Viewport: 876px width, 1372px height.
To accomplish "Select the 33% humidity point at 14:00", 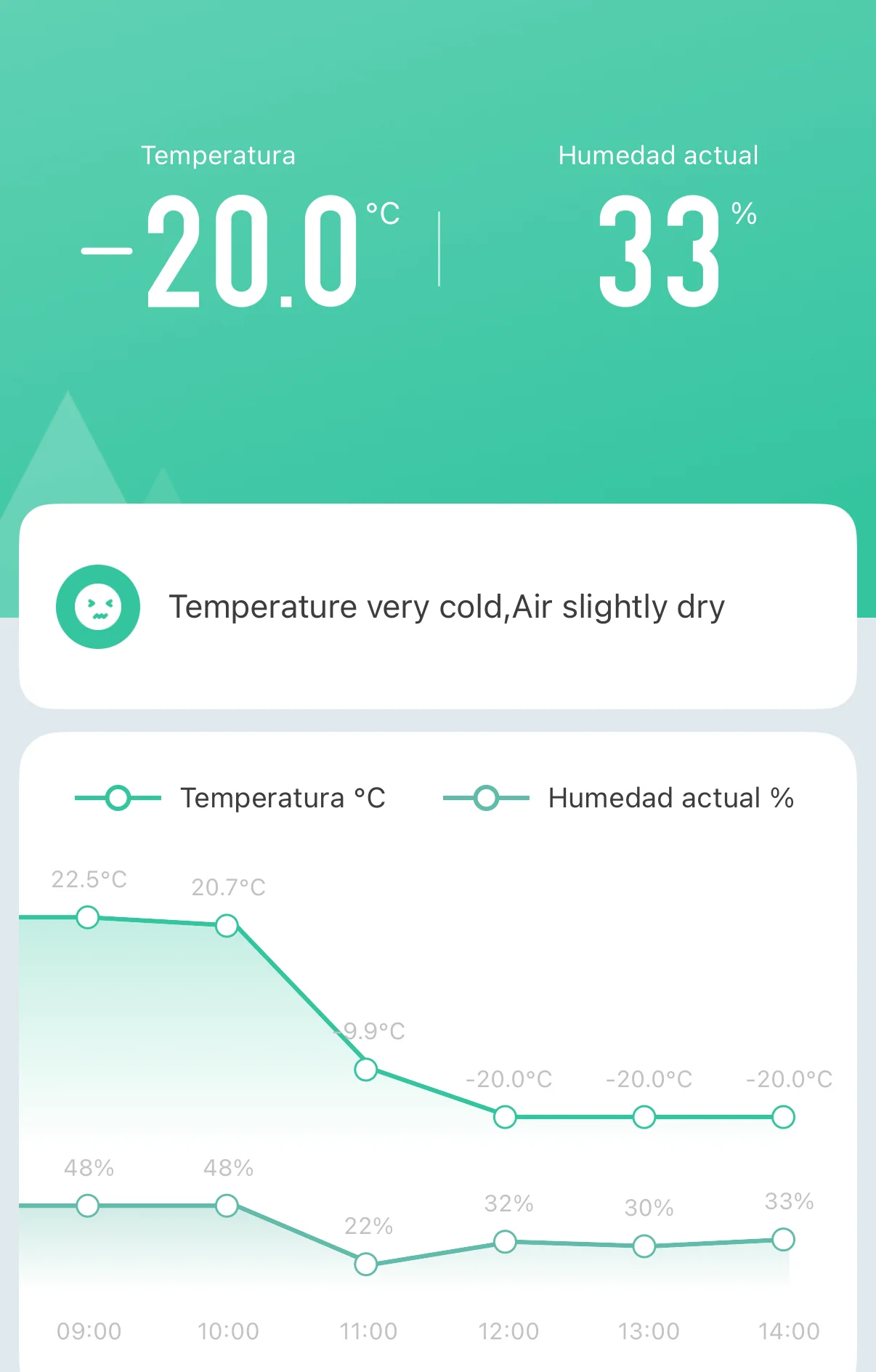I will click(x=783, y=1239).
